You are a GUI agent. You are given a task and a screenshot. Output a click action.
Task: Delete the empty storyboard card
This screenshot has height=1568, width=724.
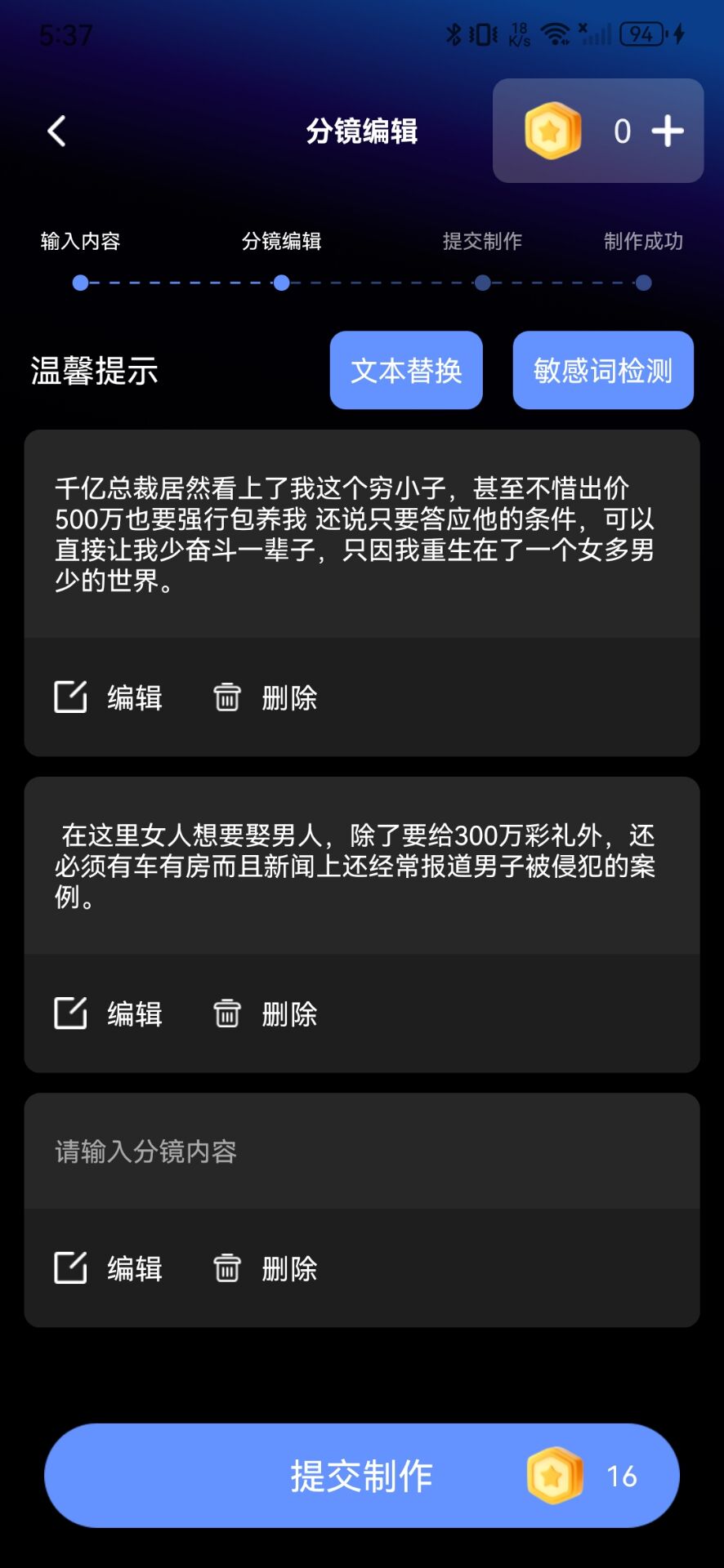[266, 1268]
